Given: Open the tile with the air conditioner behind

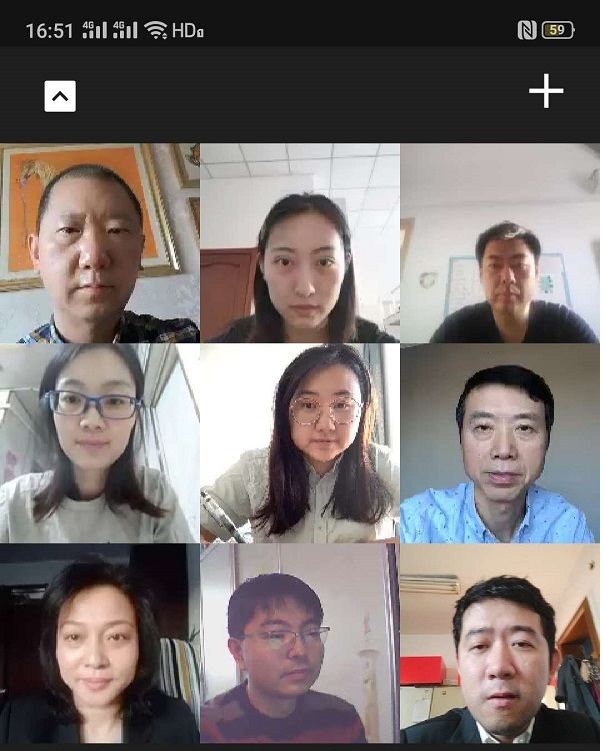Looking at the screenshot, I should click(x=500, y=643).
